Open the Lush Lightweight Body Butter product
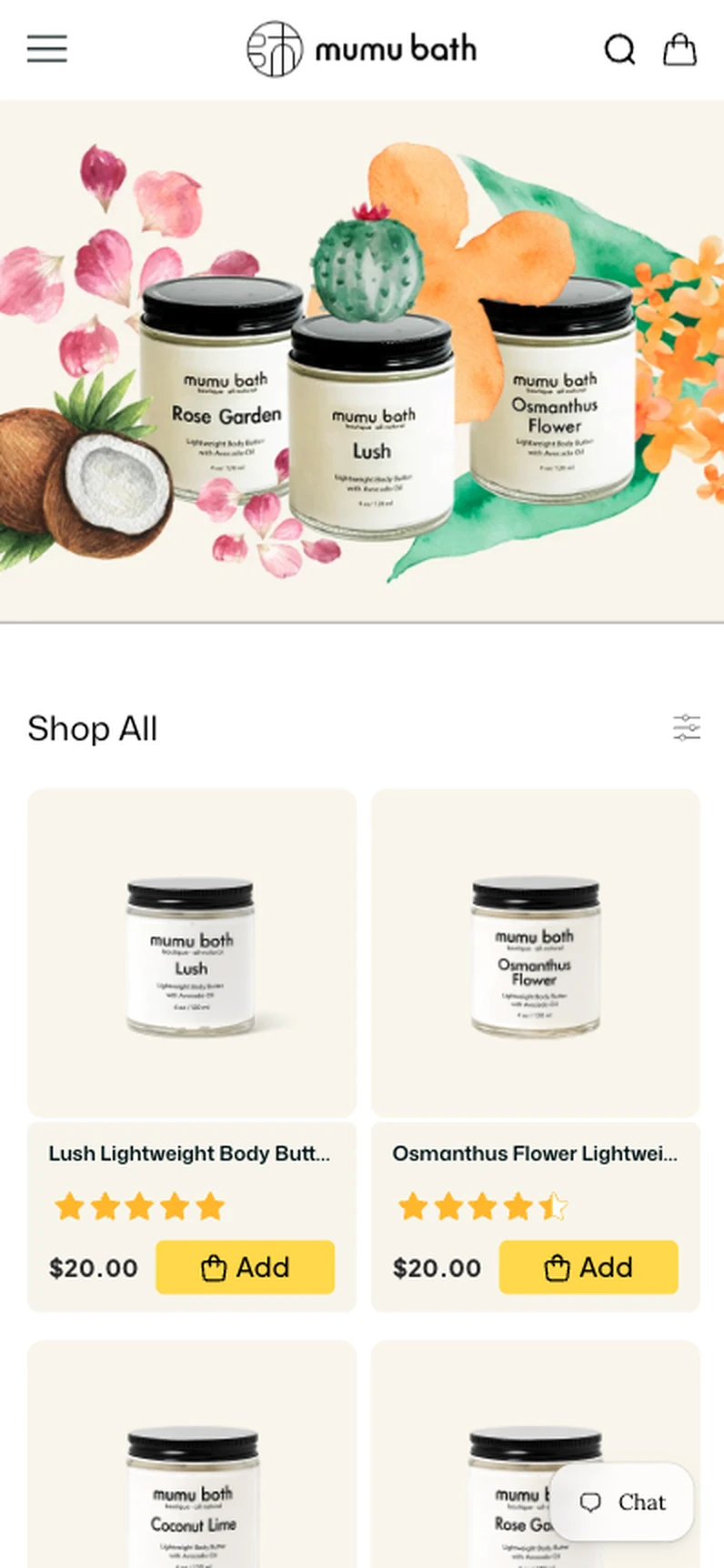 [189, 1153]
